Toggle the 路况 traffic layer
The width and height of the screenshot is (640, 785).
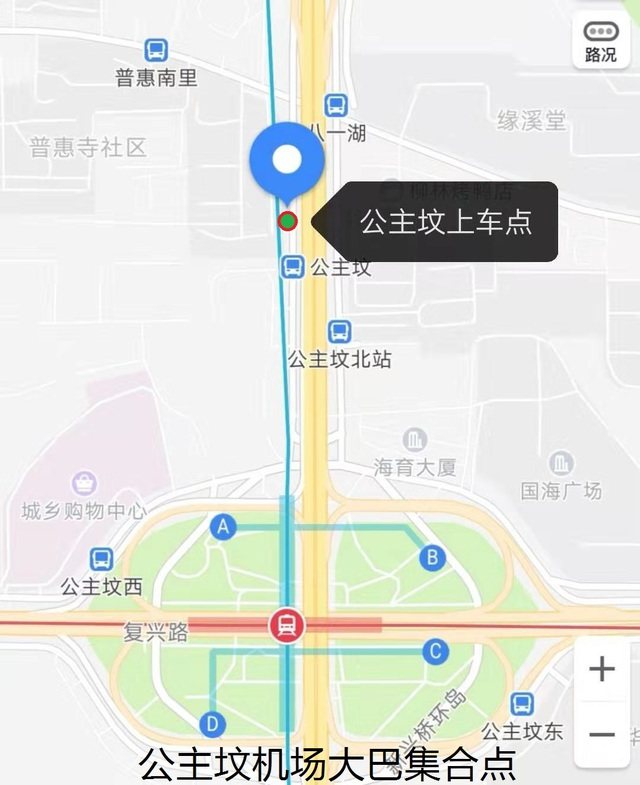point(601,41)
